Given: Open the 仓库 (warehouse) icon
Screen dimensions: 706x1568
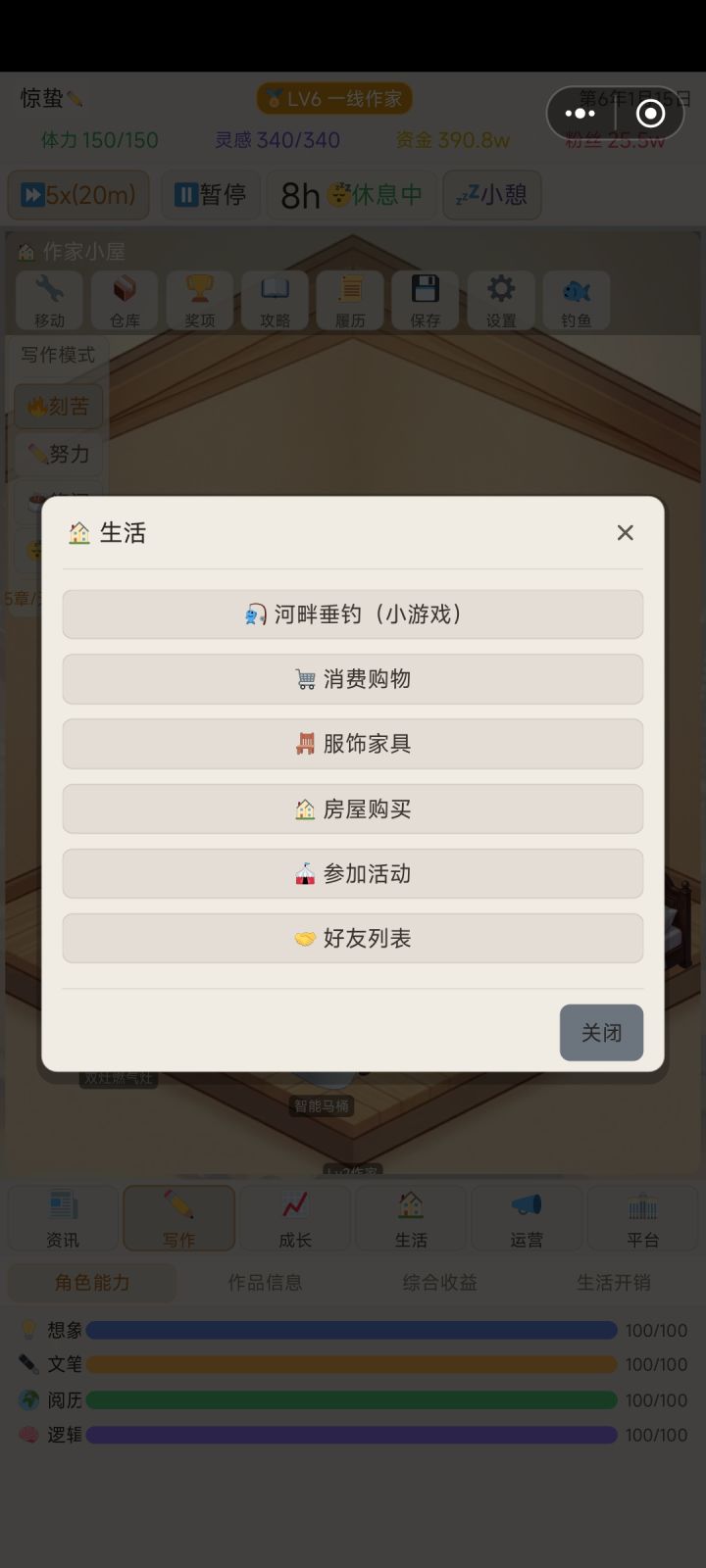Looking at the screenshot, I should pyautogui.click(x=124, y=301).
